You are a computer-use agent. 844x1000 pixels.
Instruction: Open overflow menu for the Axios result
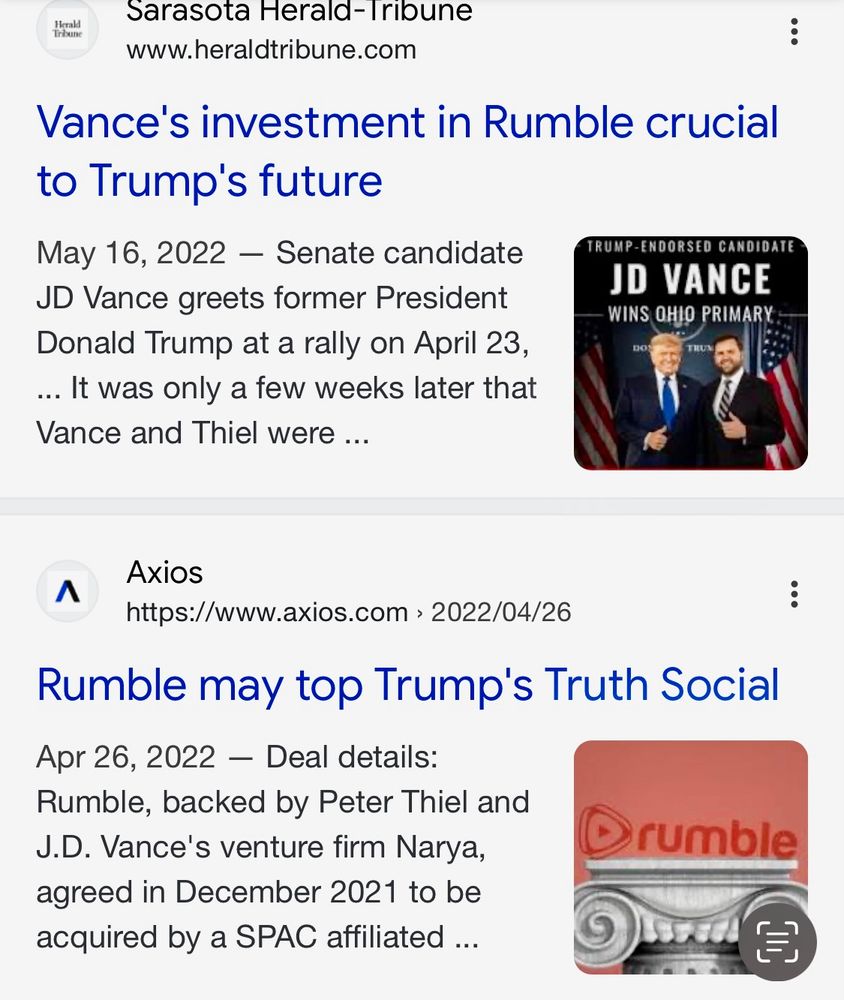point(794,594)
